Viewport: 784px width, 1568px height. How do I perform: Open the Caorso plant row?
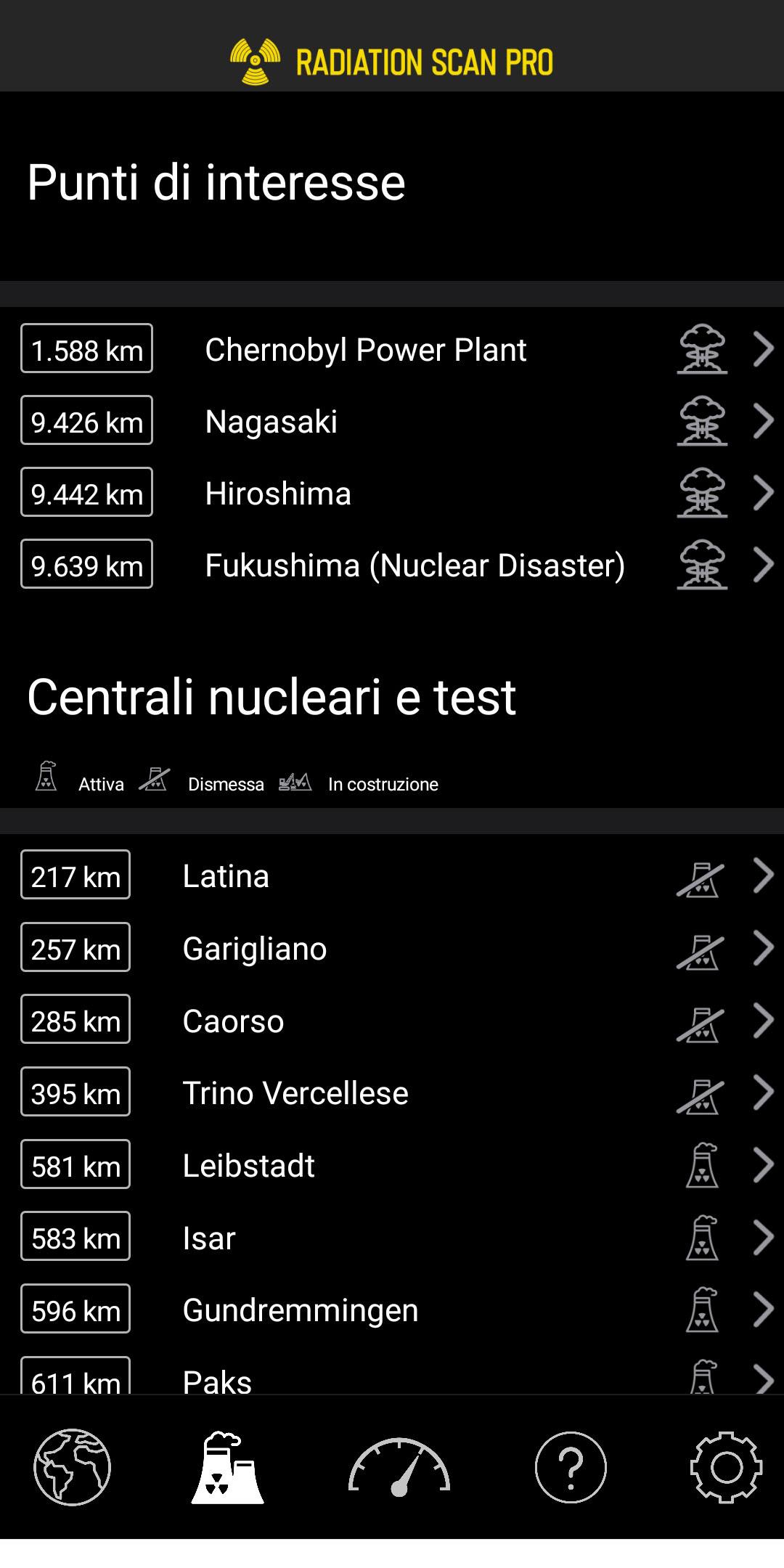tap(392, 1020)
